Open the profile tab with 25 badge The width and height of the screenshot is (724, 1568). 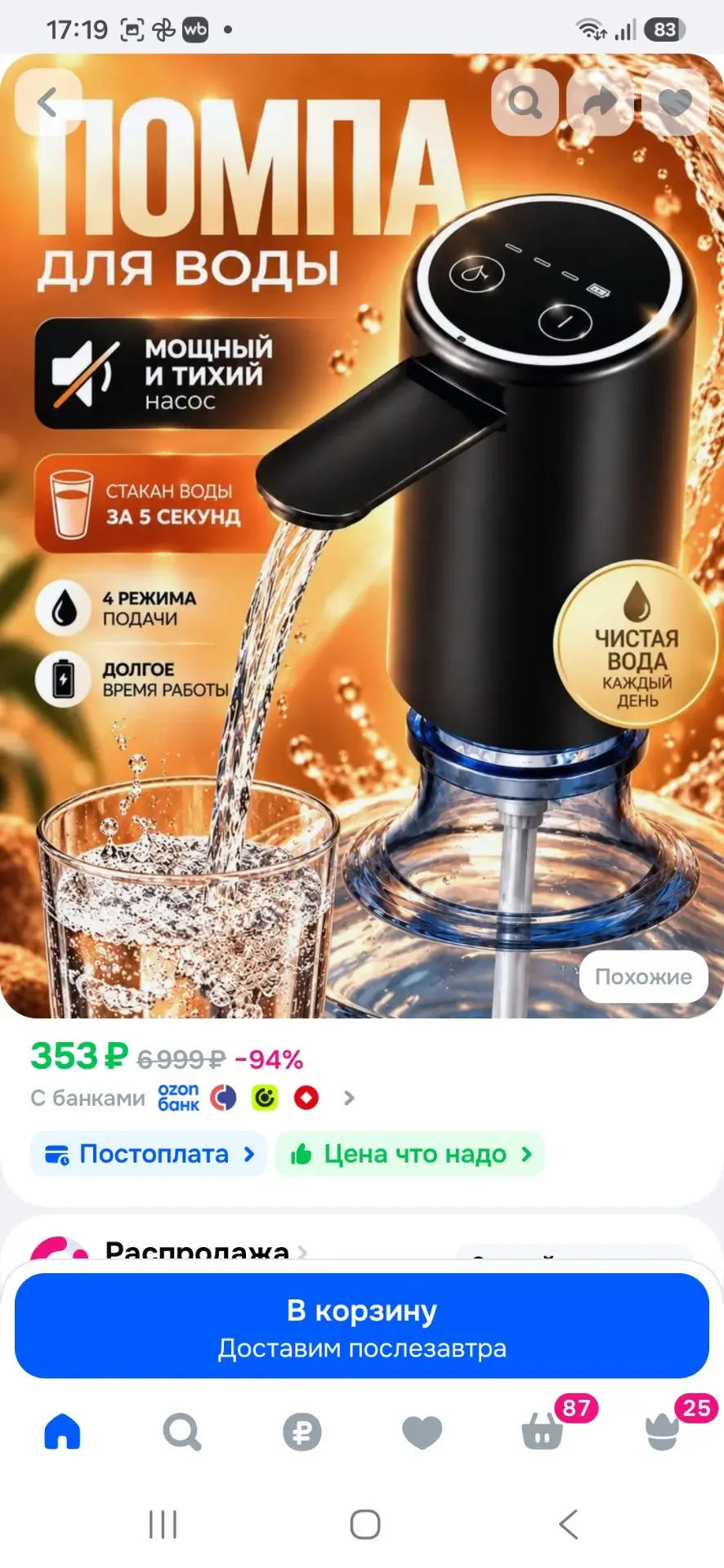click(x=663, y=1432)
